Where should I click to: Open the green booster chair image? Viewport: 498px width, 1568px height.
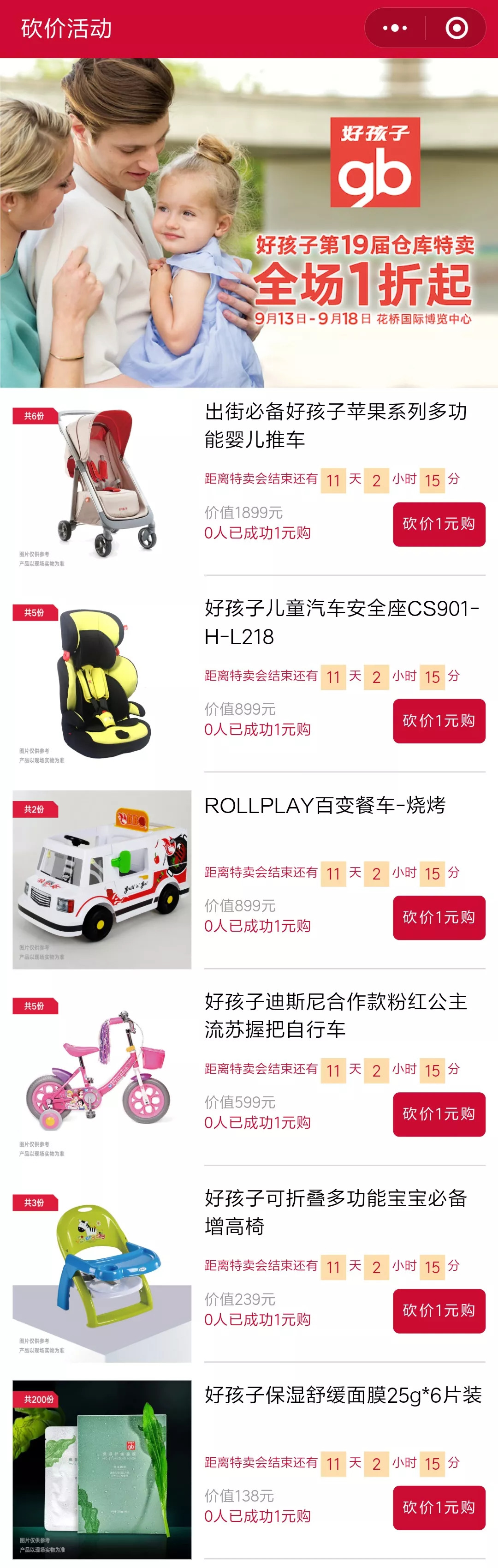pos(102,1273)
